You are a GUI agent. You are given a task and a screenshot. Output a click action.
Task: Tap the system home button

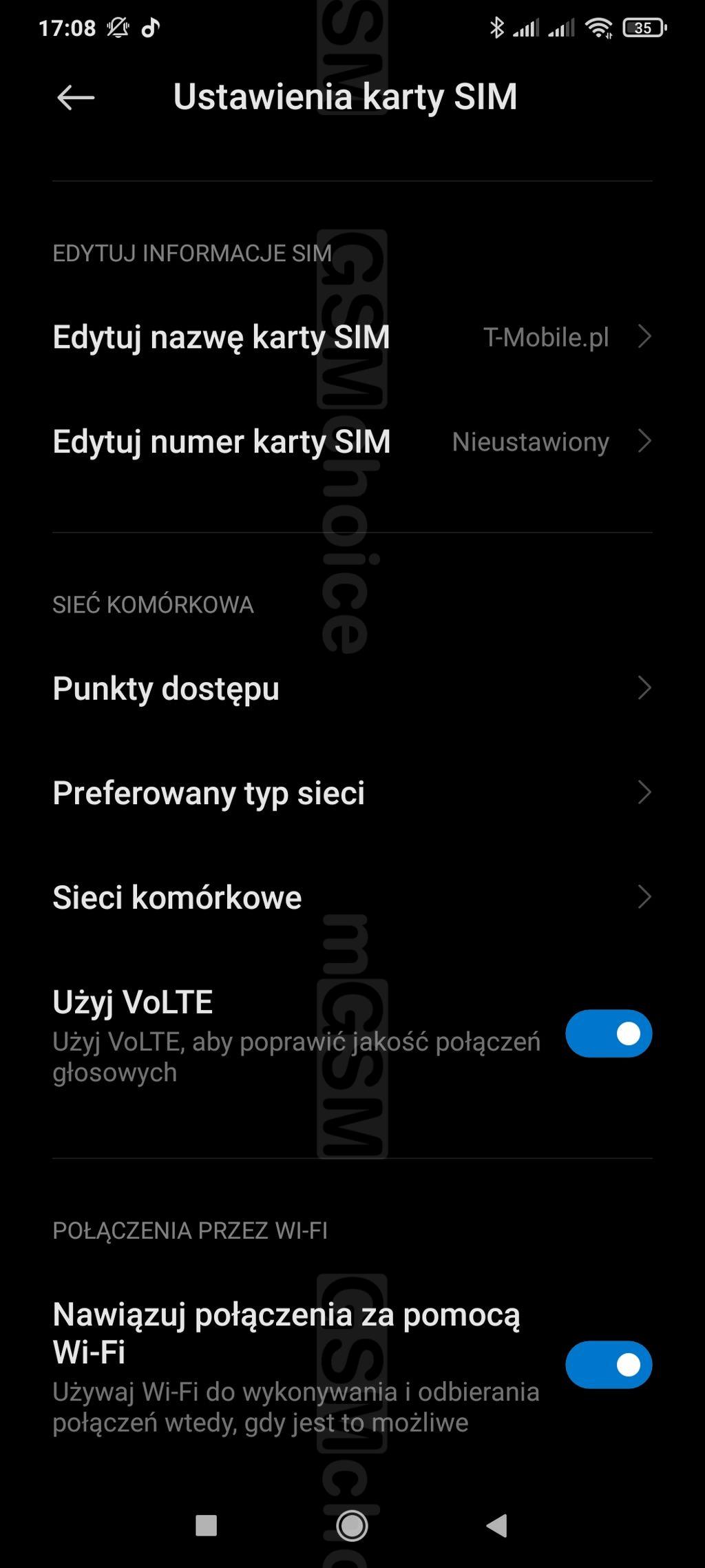tap(352, 1526)
